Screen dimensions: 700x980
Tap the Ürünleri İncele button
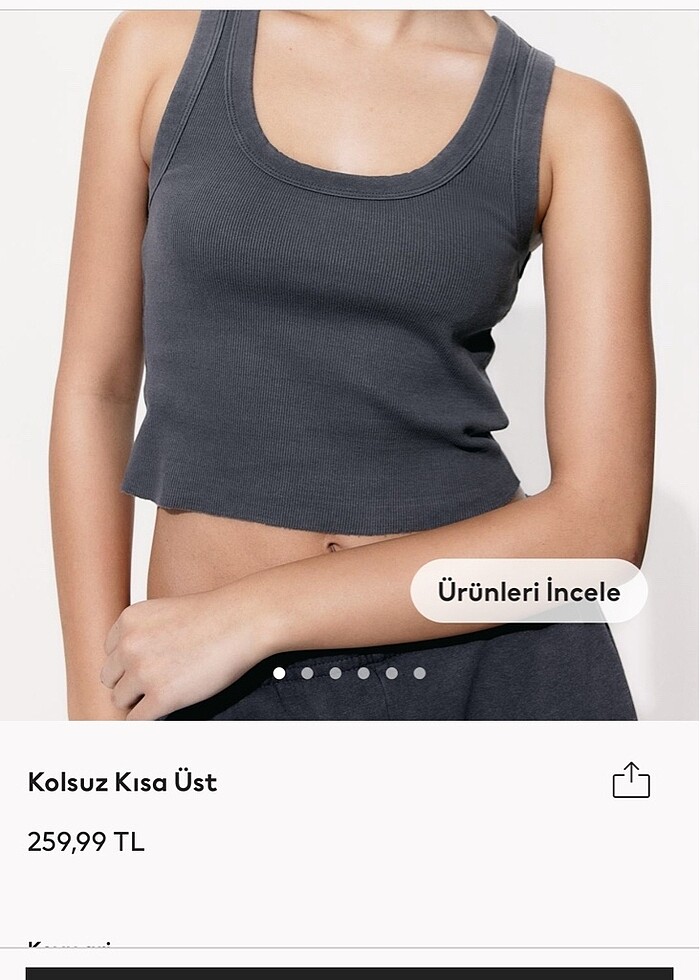click(x=529, y=591)
